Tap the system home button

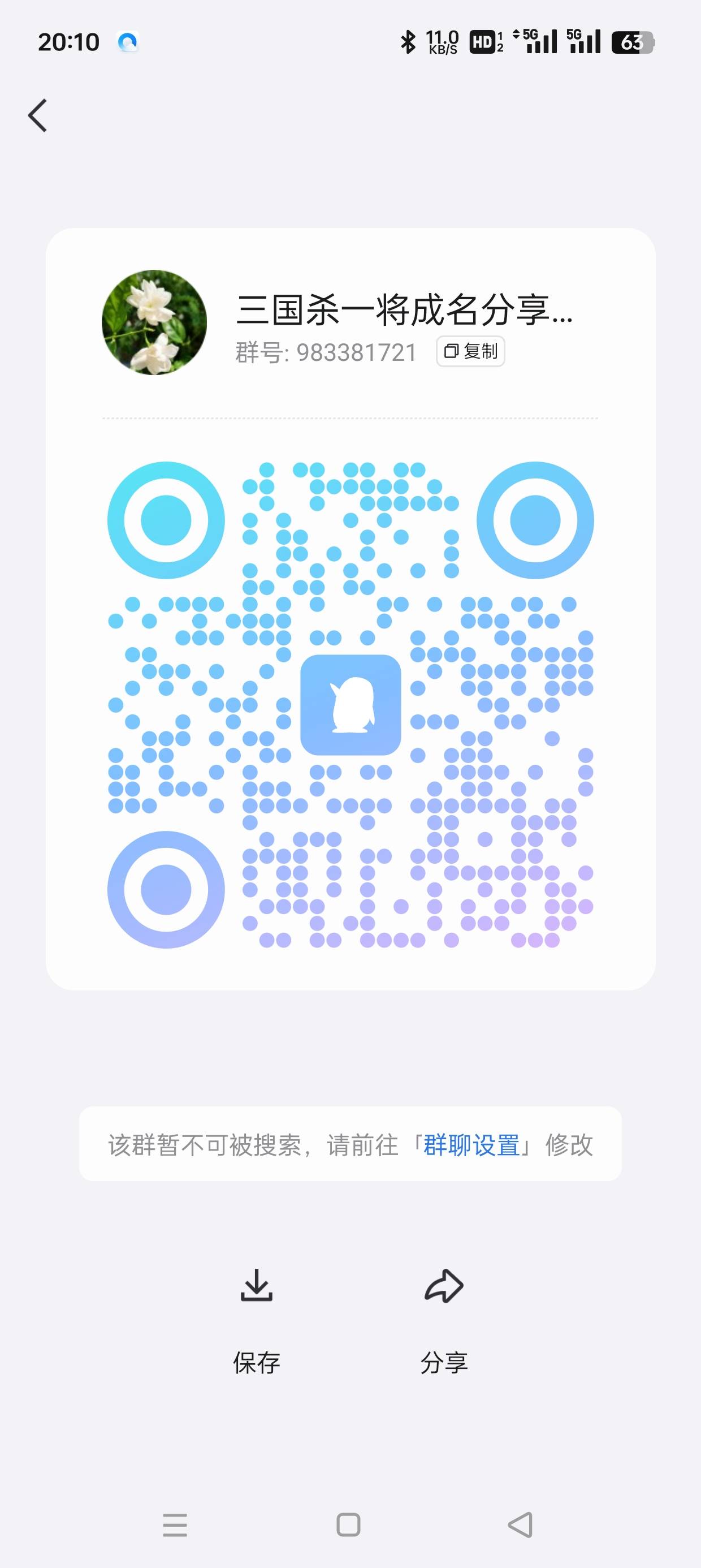(x=349, y=1525)
